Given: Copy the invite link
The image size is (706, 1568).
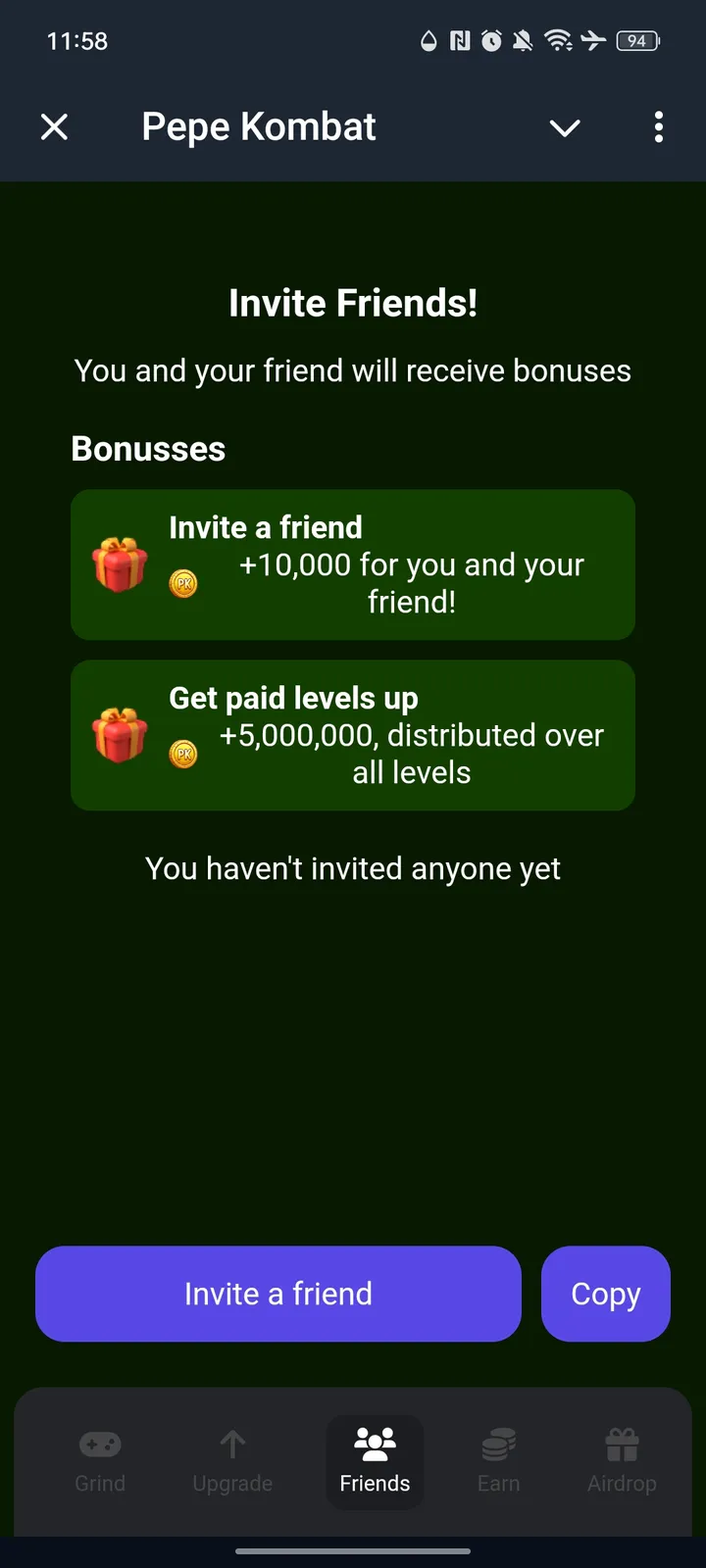Looking at the screenshot, I should click(605, 1294).
